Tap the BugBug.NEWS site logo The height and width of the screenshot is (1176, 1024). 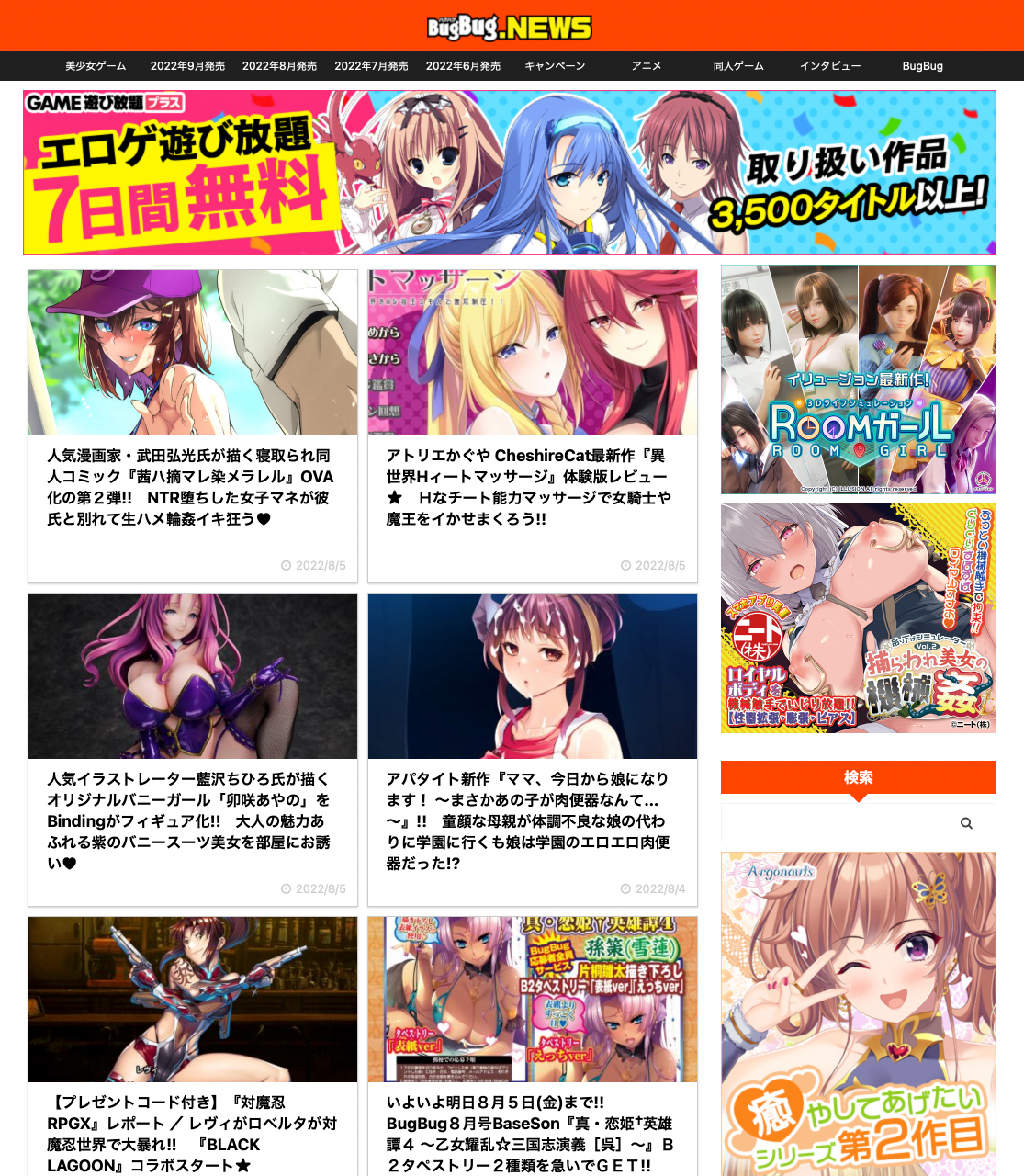pyautogui.click(x=510, y=27)
